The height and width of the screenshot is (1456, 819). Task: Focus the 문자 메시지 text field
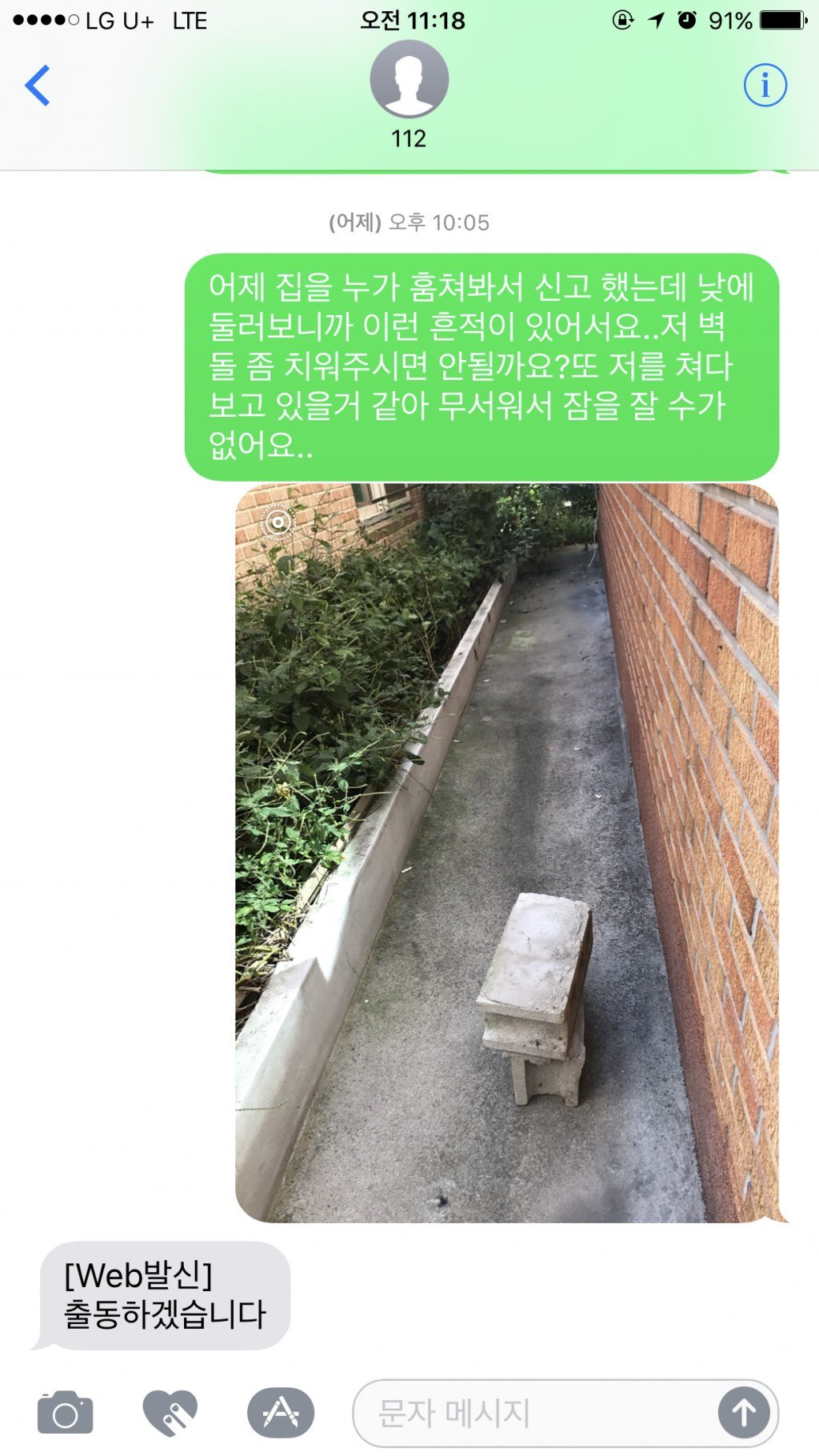[533, 1413]
